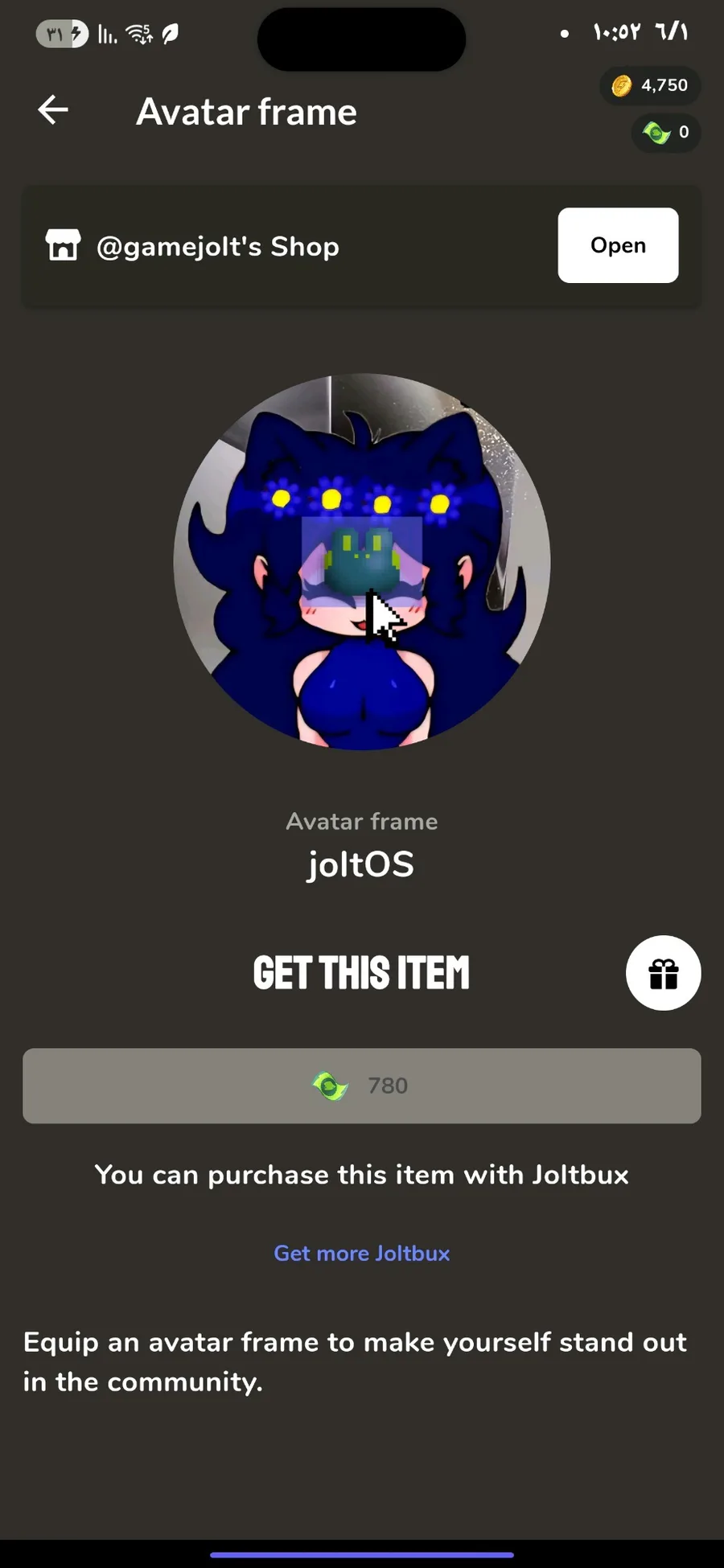This screenshot has width=724, height=1568.
Task: Open the Joltbux balance chip
Action: click(666, 133)
